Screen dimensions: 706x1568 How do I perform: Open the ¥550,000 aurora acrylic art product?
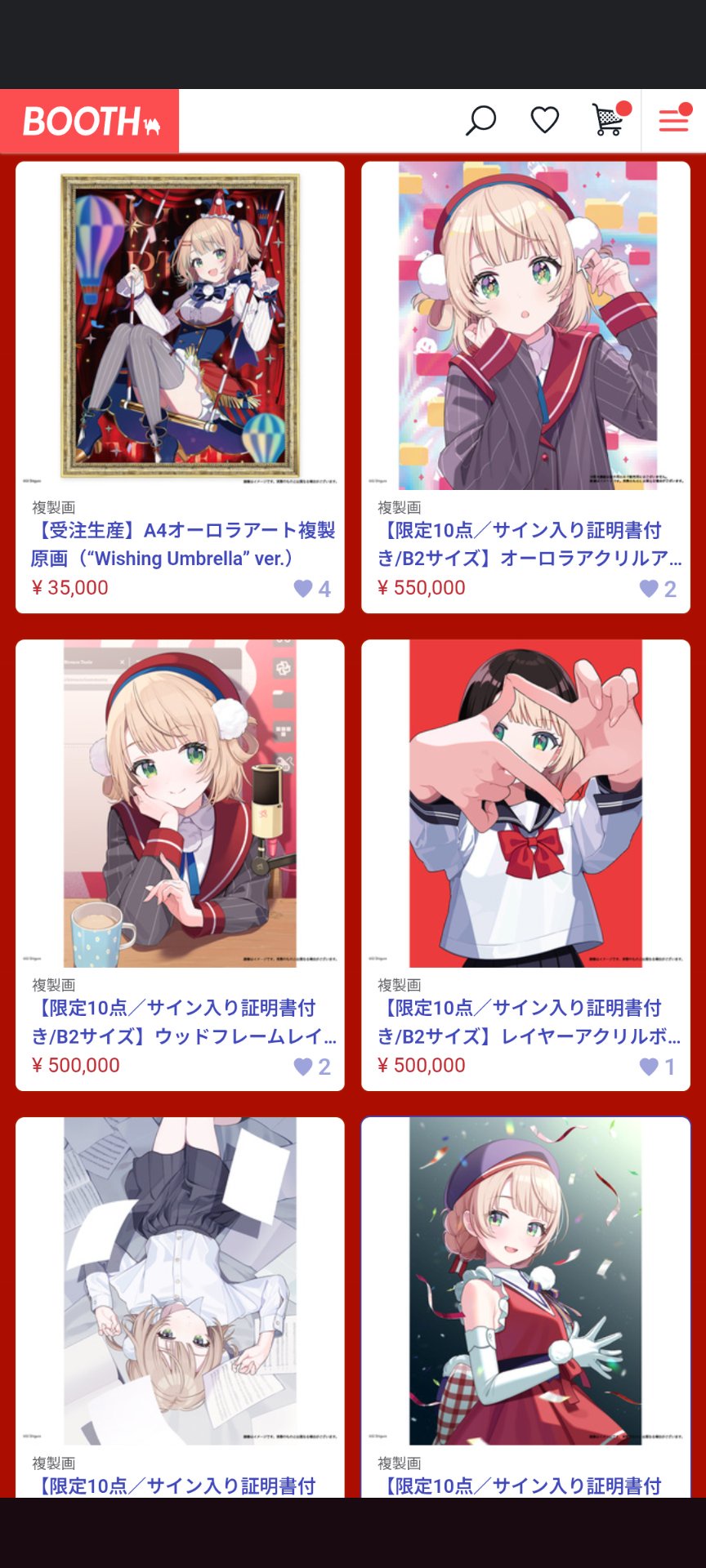click(526, 327)
